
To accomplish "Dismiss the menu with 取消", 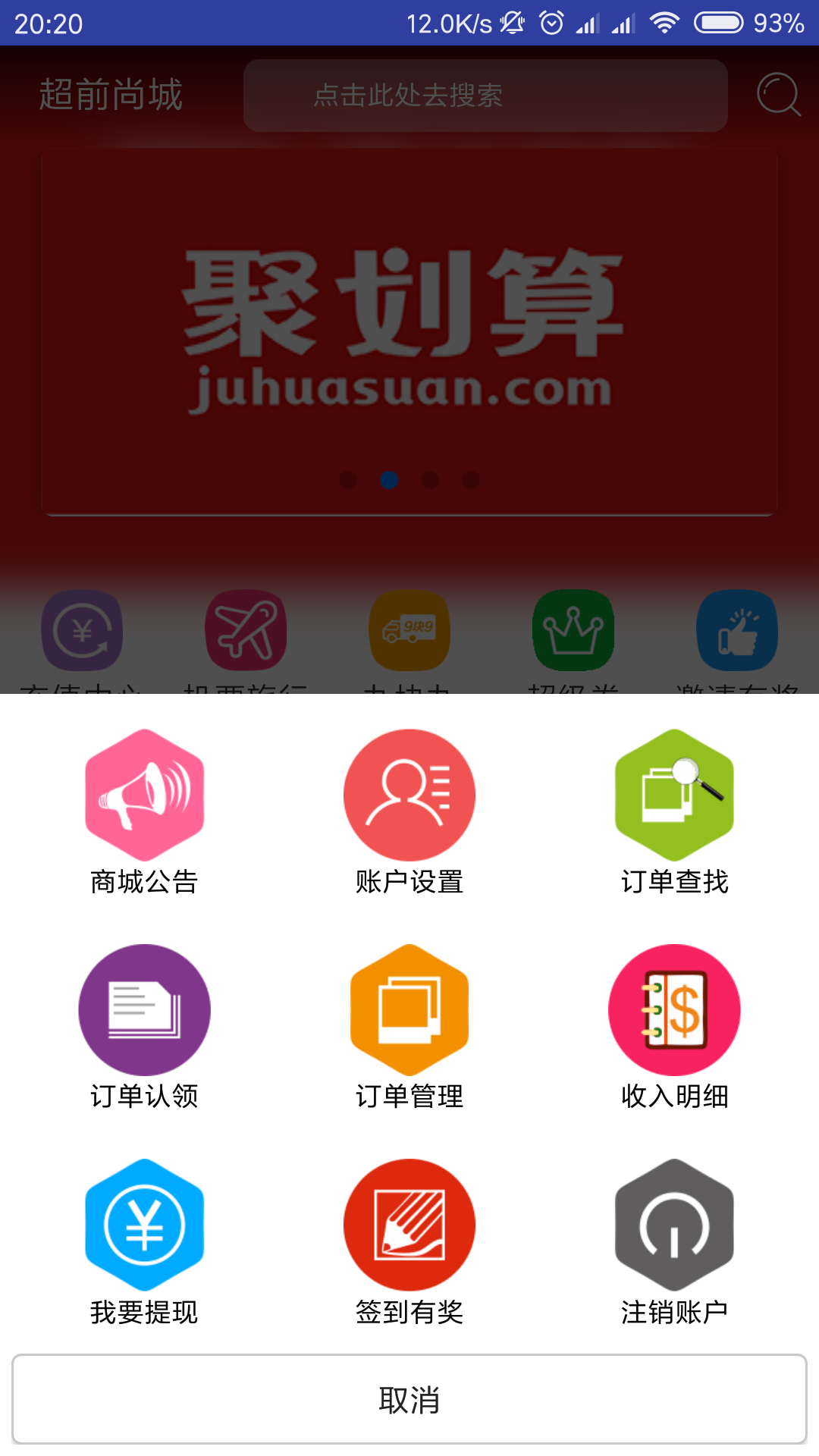I will [409, 1399].
